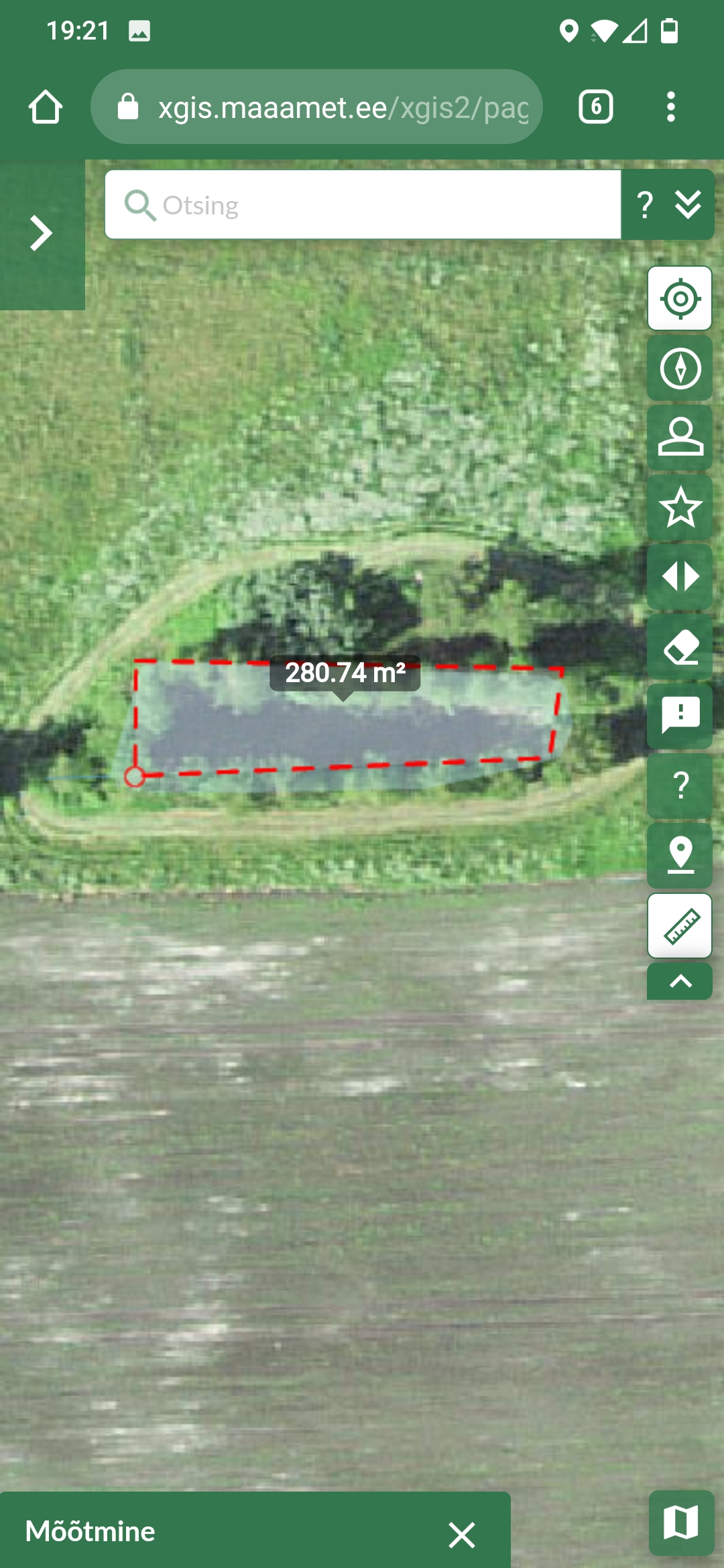Viewport: 724px width, 1568px height.
Task: Tap the compass orientation button
Action: click(680, 369)
